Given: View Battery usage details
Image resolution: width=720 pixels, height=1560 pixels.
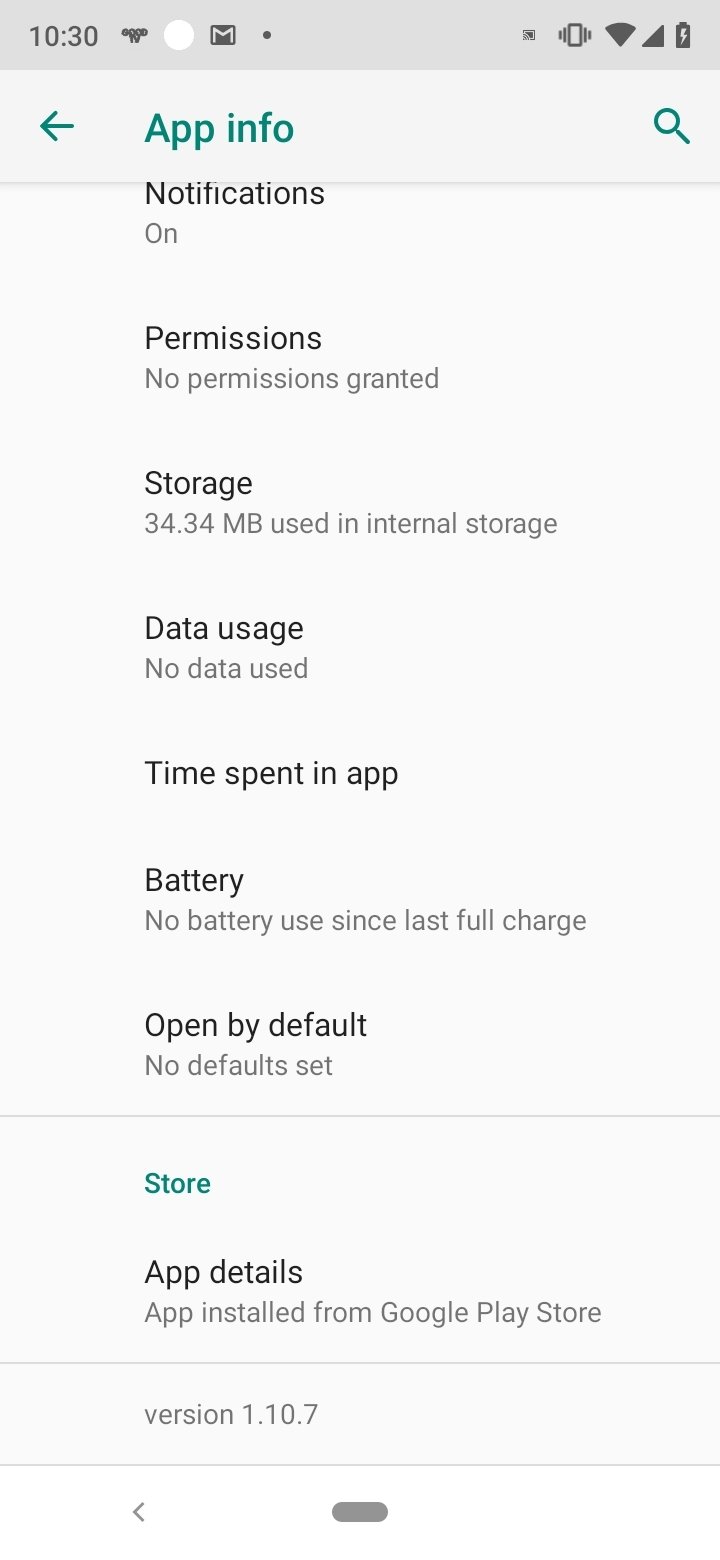Looking at the screenshot, I should click(x=360, y=899).
